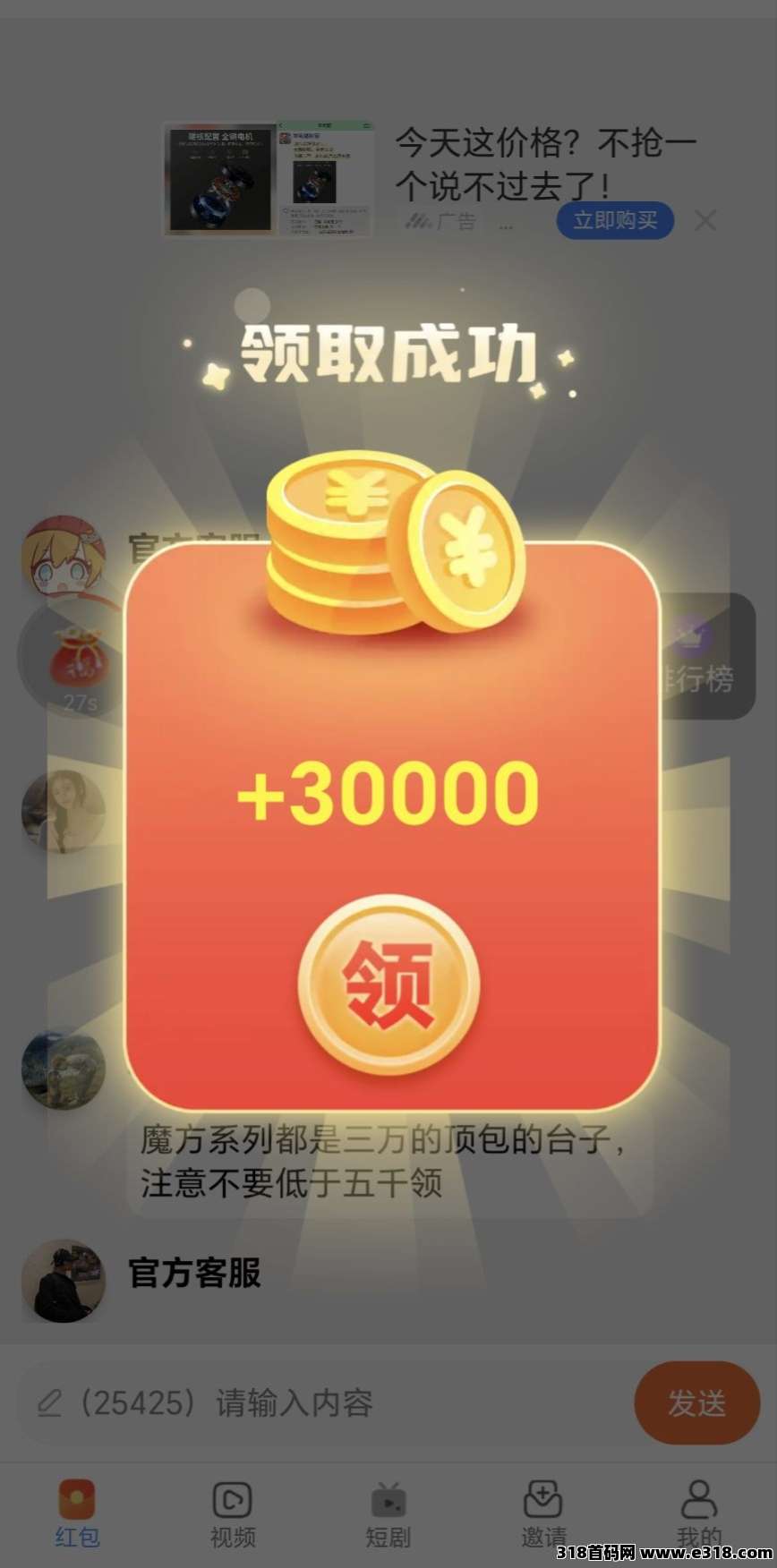Switch to the 红包 tab

click(77, 1514)
